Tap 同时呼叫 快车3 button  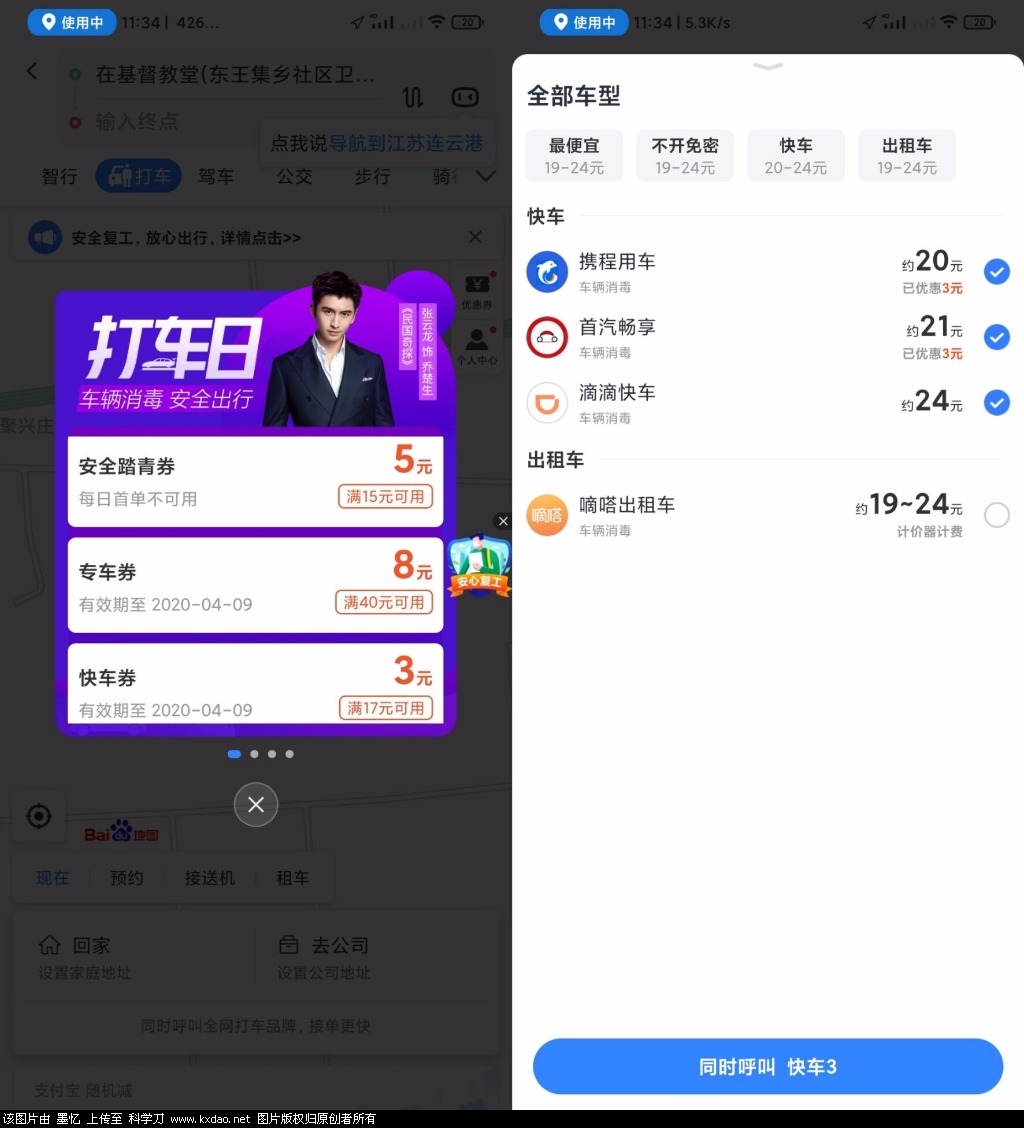tap(767, 1067)
